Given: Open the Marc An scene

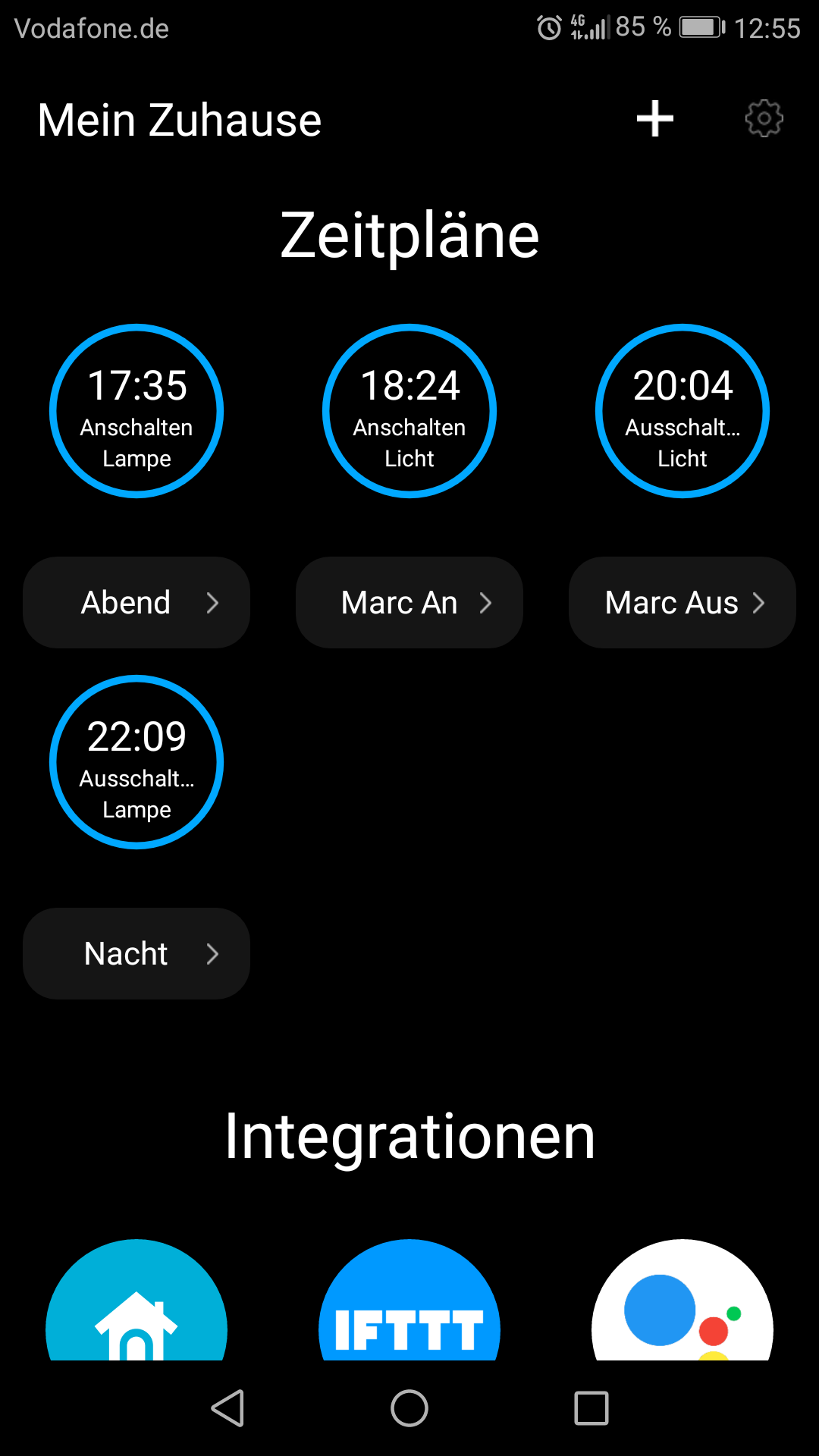Looking at the screenshot, I should click(x=409, y=603).
